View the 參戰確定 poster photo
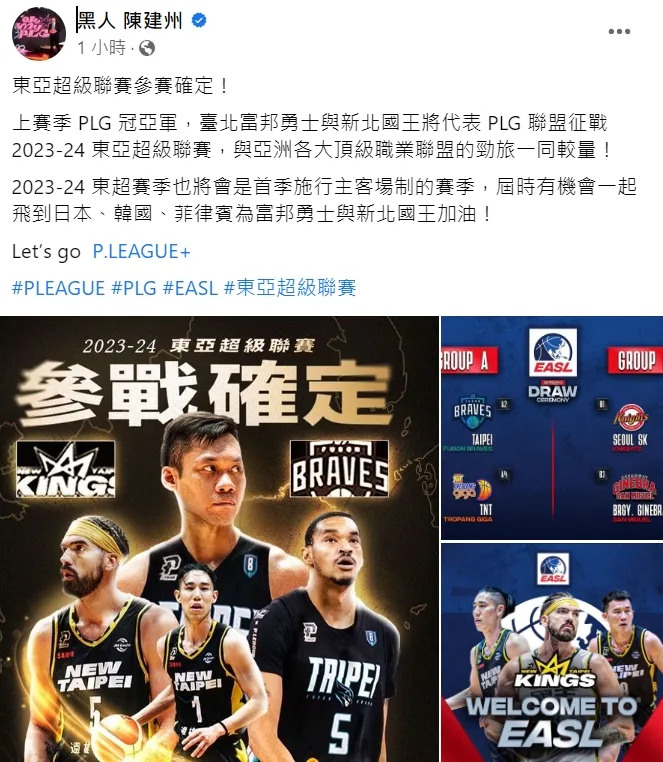This screenshot has width=663, height=762. 219,540
